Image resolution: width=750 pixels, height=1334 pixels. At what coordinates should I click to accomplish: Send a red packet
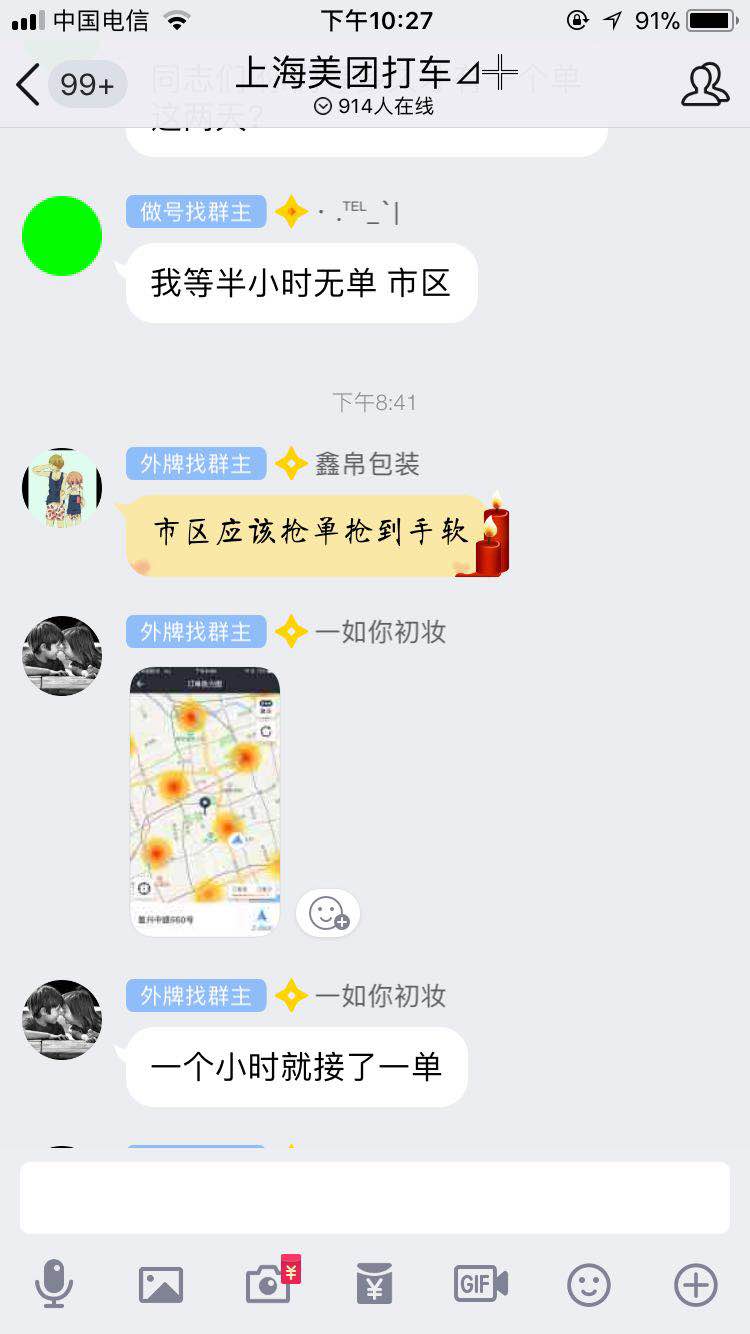(x=374, y=1284)
